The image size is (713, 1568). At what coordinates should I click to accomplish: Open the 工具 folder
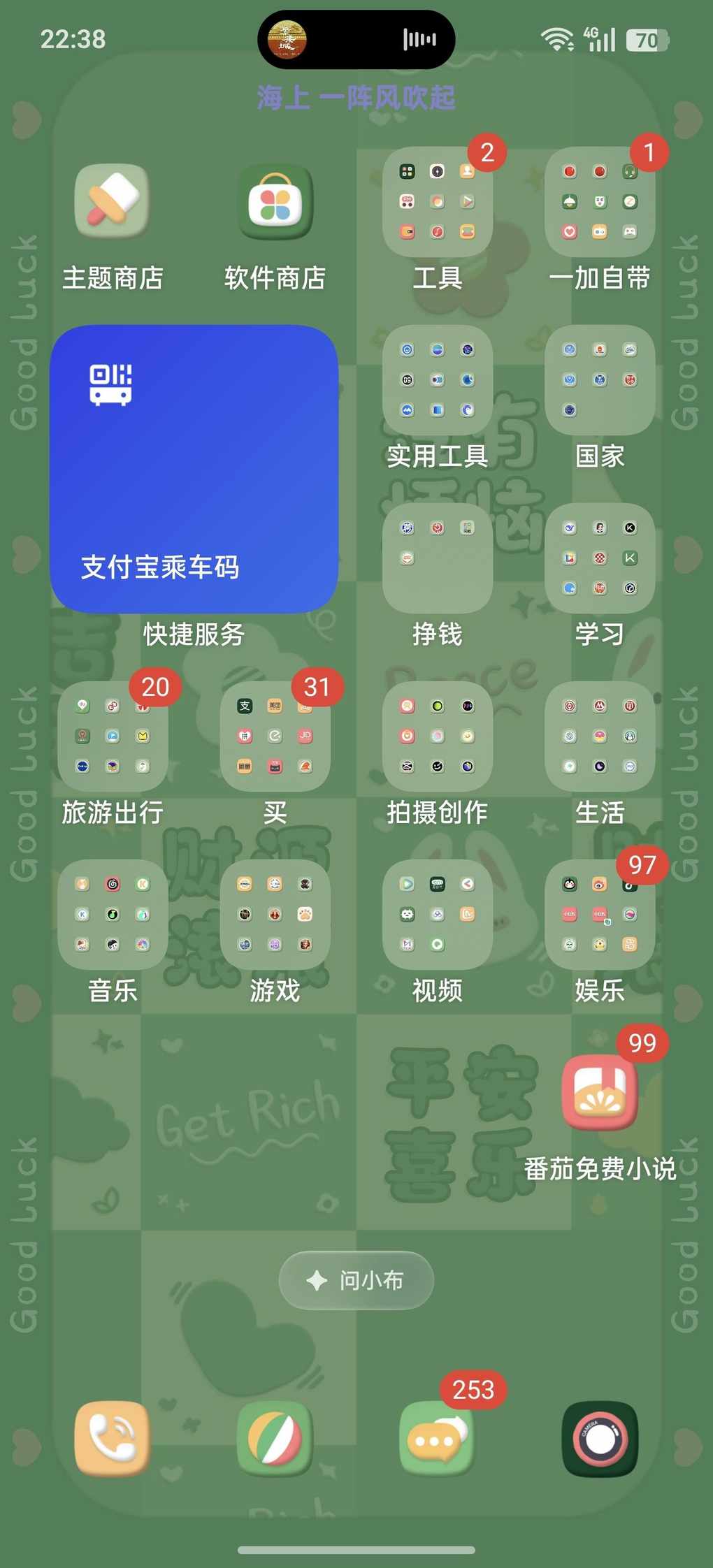pyautogui.click(x=438, y=202)
